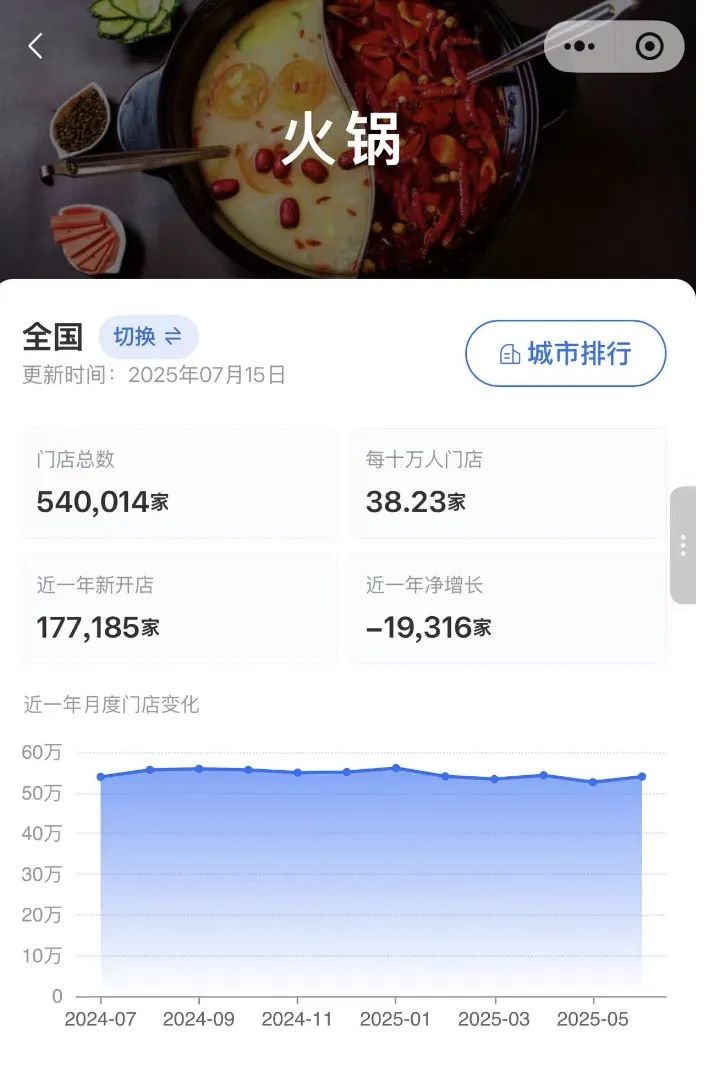Open the mini program more-options menu
The height and width of the screenshot is (1072, 704).
tap(579, 46)
